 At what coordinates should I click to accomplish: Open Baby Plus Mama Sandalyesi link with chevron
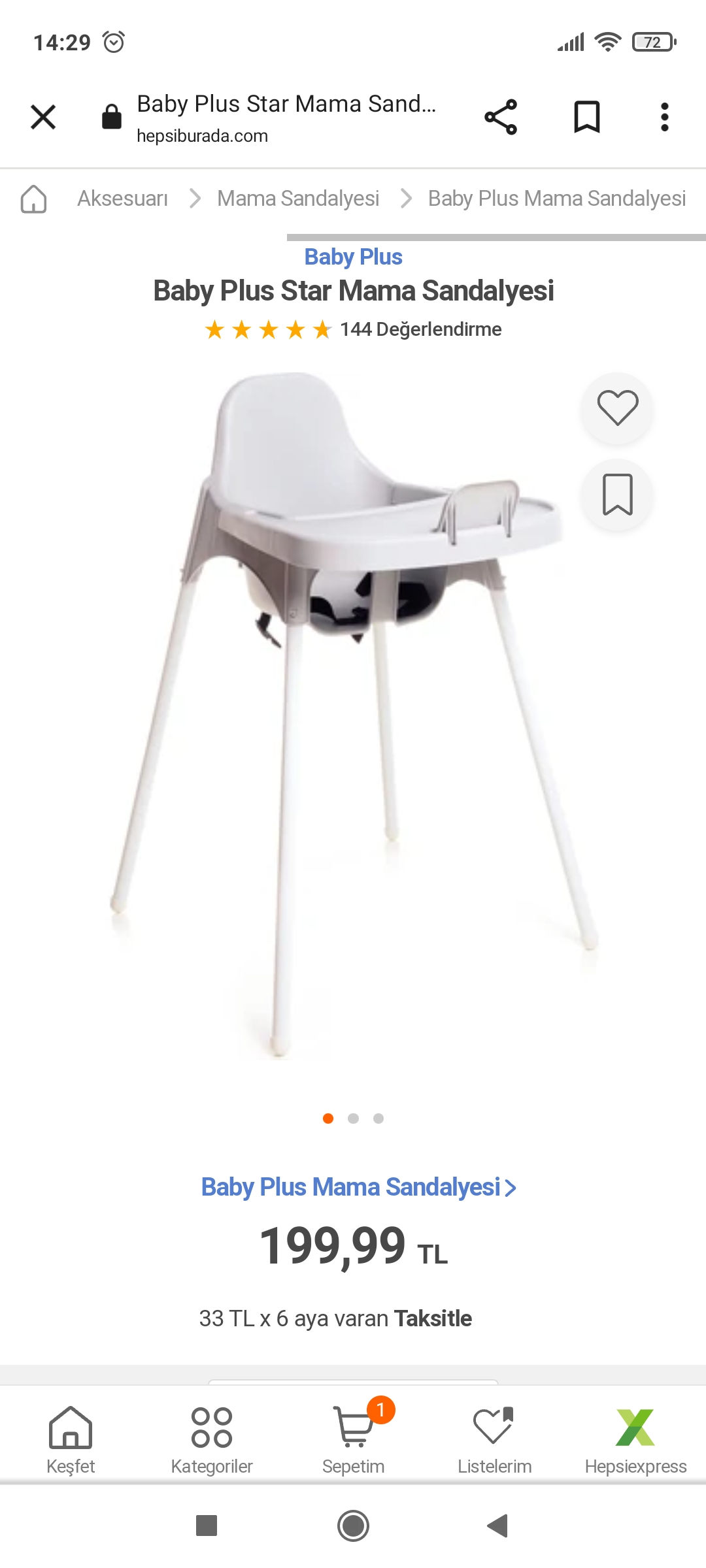(358, 1187)
